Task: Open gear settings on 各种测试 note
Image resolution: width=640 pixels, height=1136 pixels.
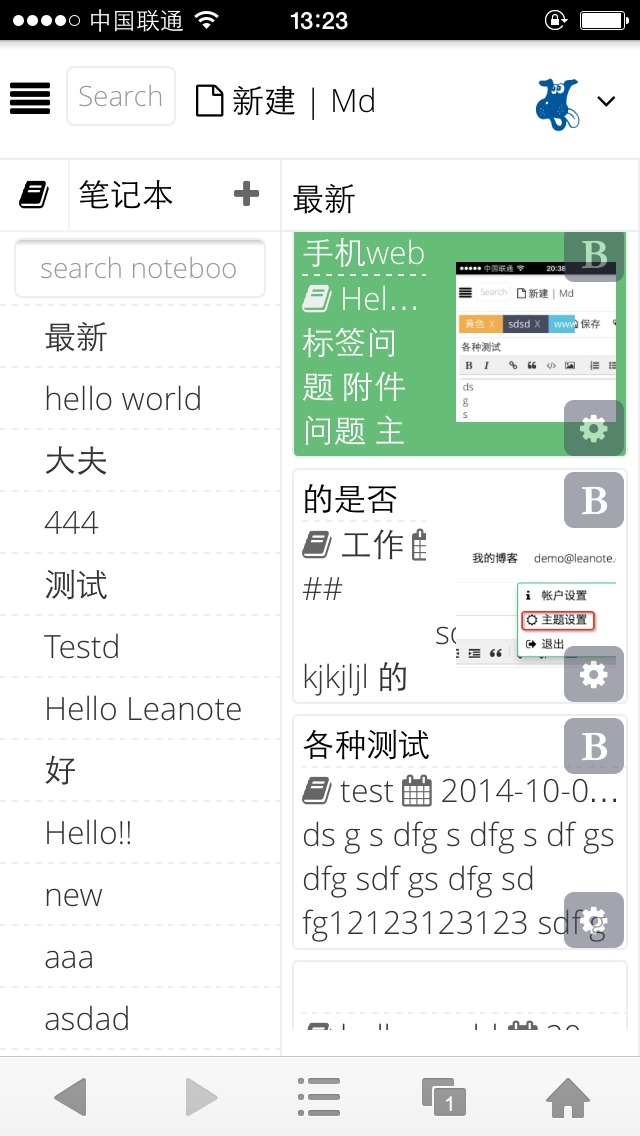Action: click(594, 920)
